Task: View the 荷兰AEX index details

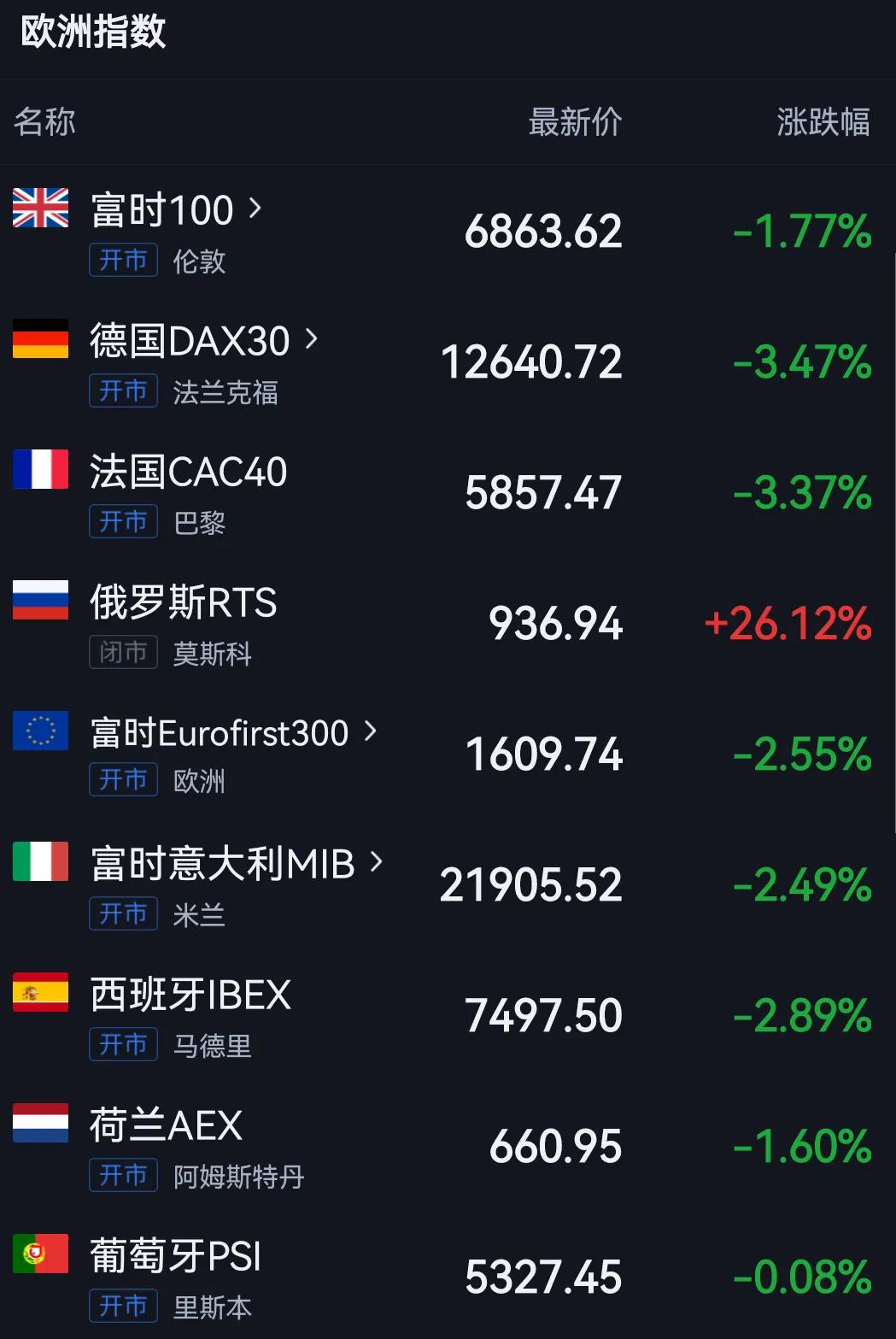Action: pos(167,1126)
